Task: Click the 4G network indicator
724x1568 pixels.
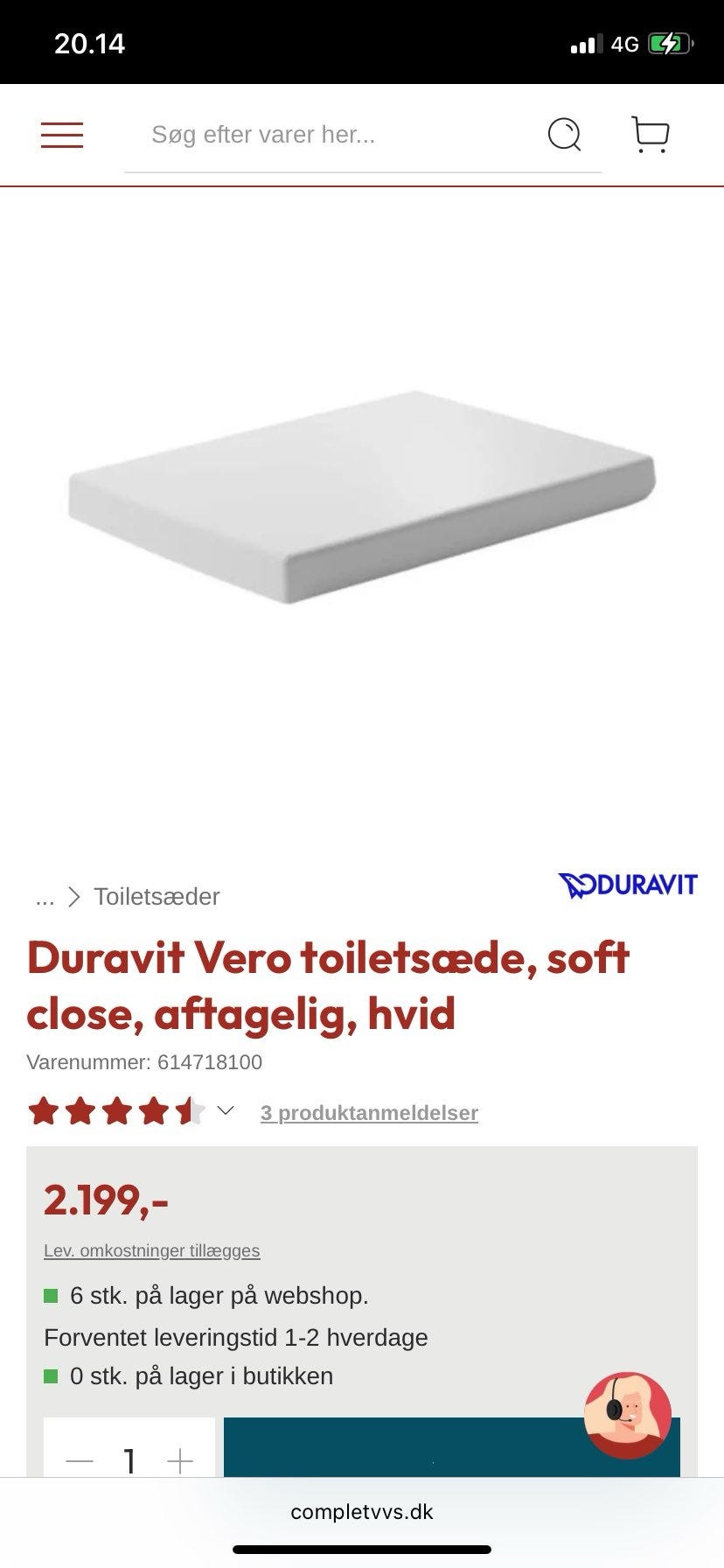Action: [x=623, y=42]
